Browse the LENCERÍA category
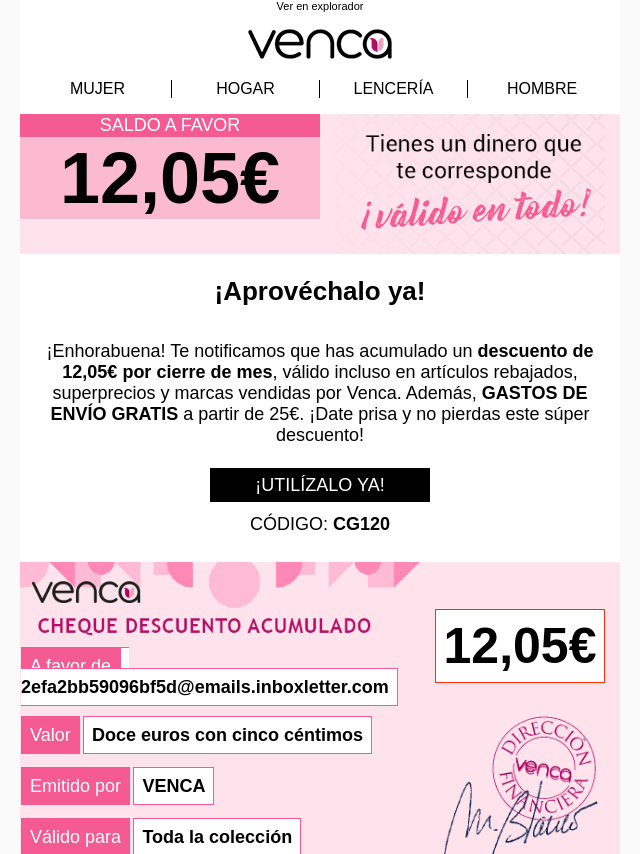The image size is (640, 854). coord(393,89)
